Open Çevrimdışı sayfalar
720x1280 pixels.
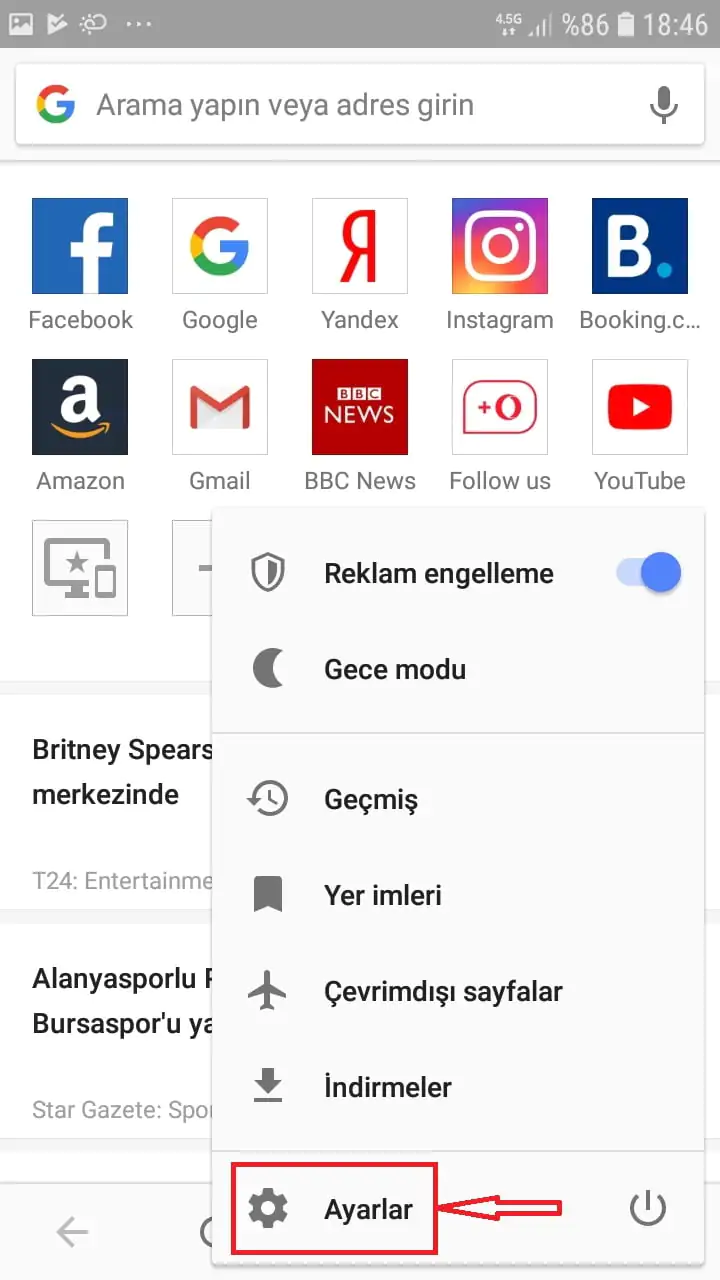pyautogui.click(x=442, y=991)
